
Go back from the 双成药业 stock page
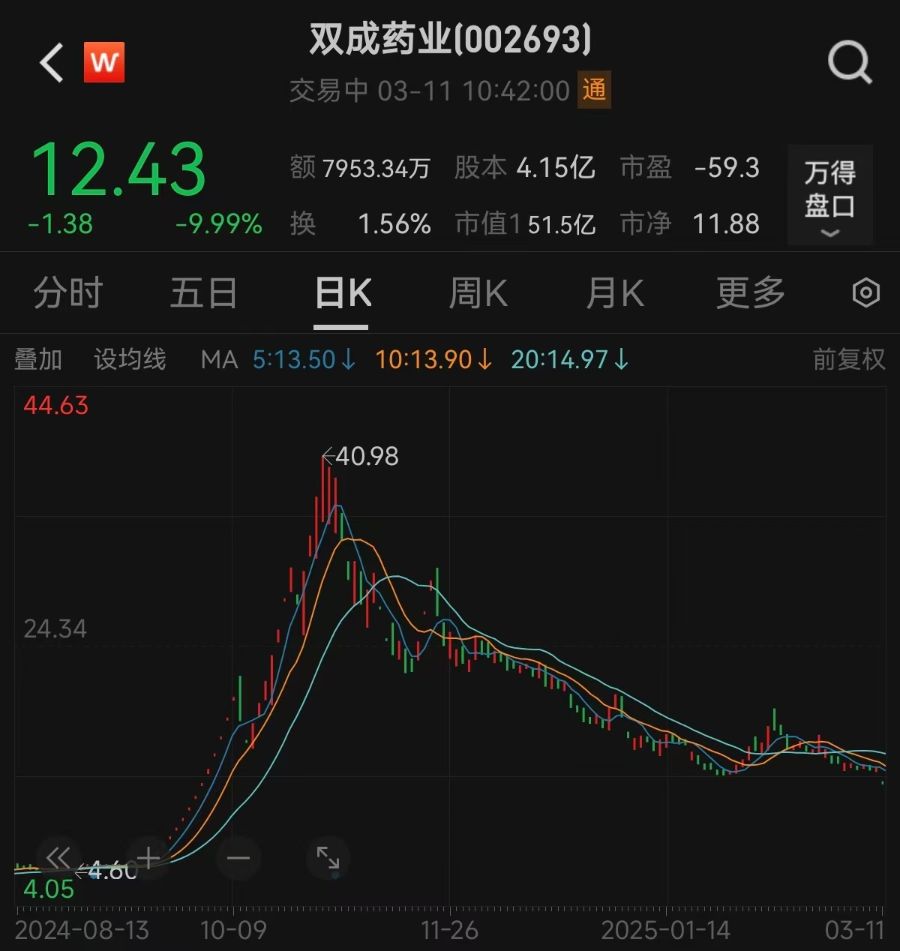point(52,64)
